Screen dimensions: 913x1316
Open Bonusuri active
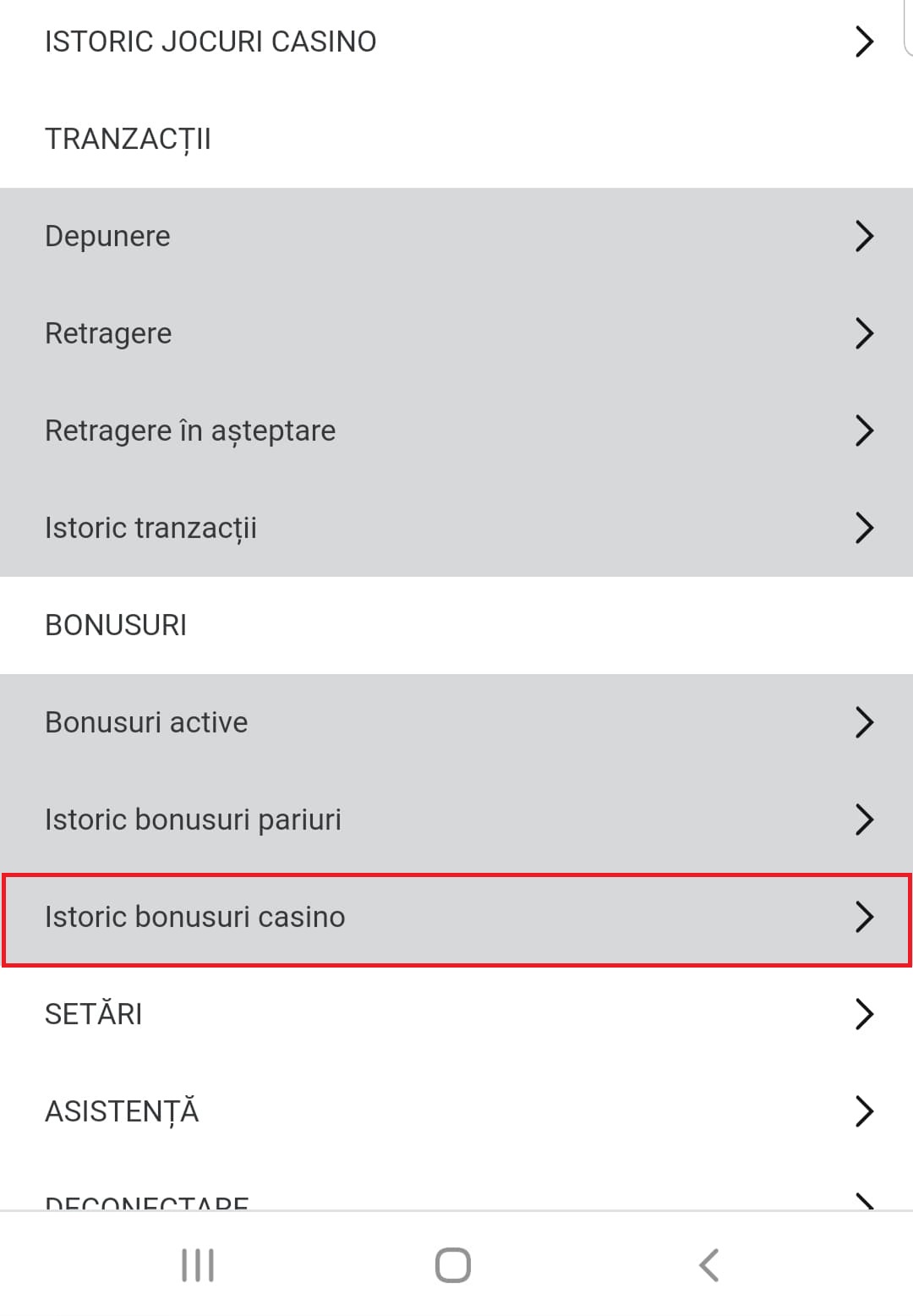pyautogui.click(x=456, y=722)
